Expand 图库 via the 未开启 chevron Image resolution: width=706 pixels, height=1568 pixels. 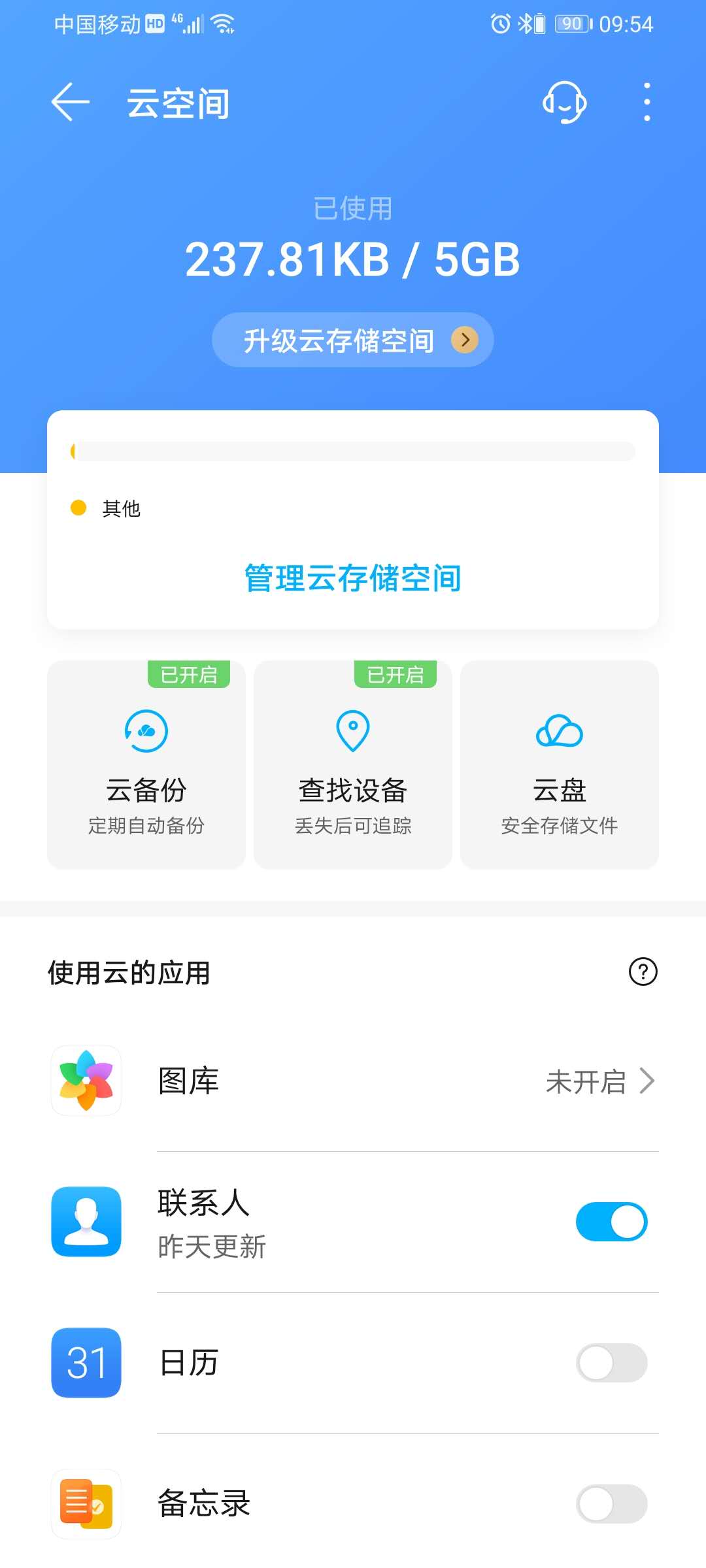pyautogui.click(x=646, y=1081)
